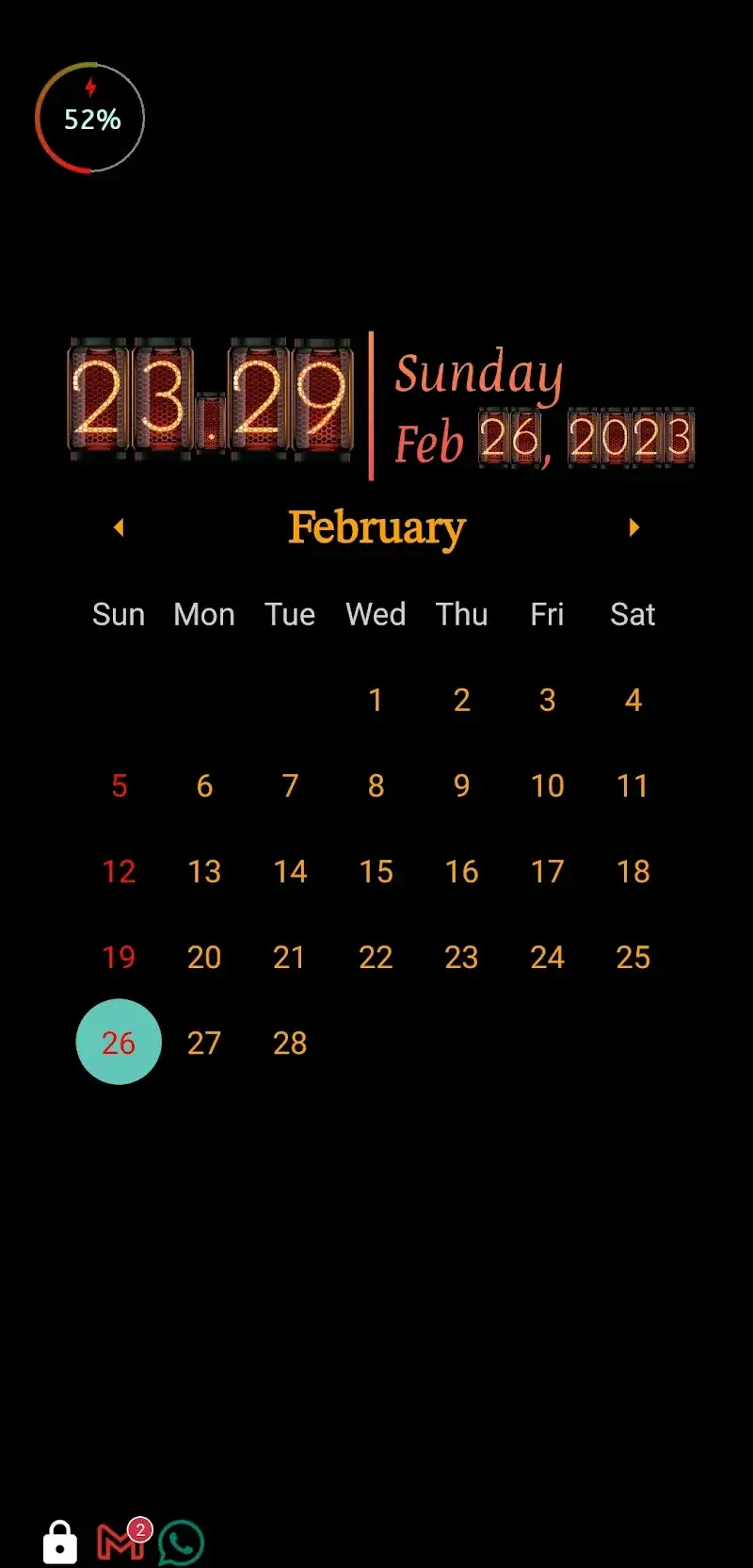Open the Gmail notification icon
The width and height of the screenshot is (753, 1568).
pos(120,1543)
